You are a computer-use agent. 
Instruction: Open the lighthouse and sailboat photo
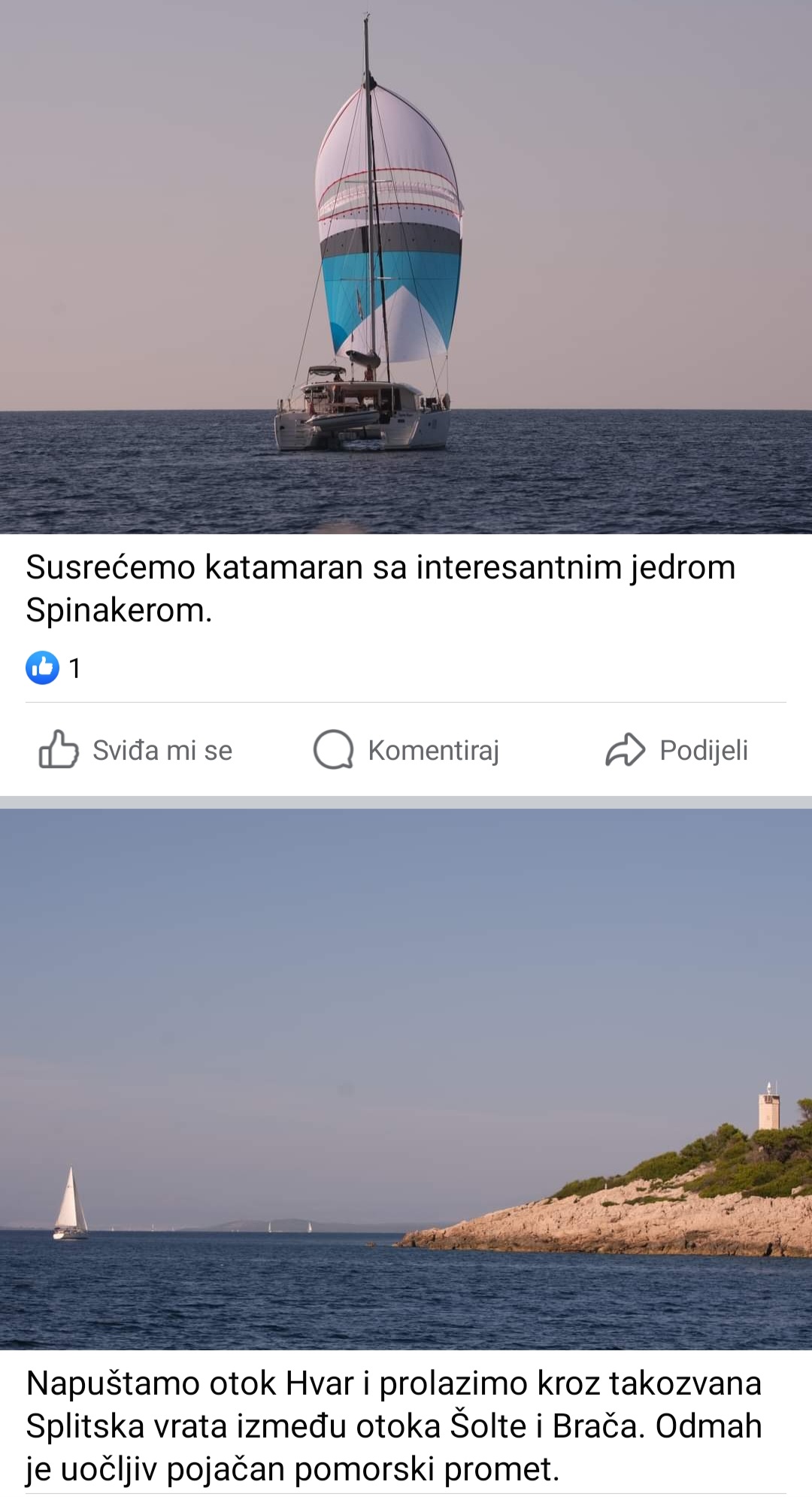point(406,1079)
